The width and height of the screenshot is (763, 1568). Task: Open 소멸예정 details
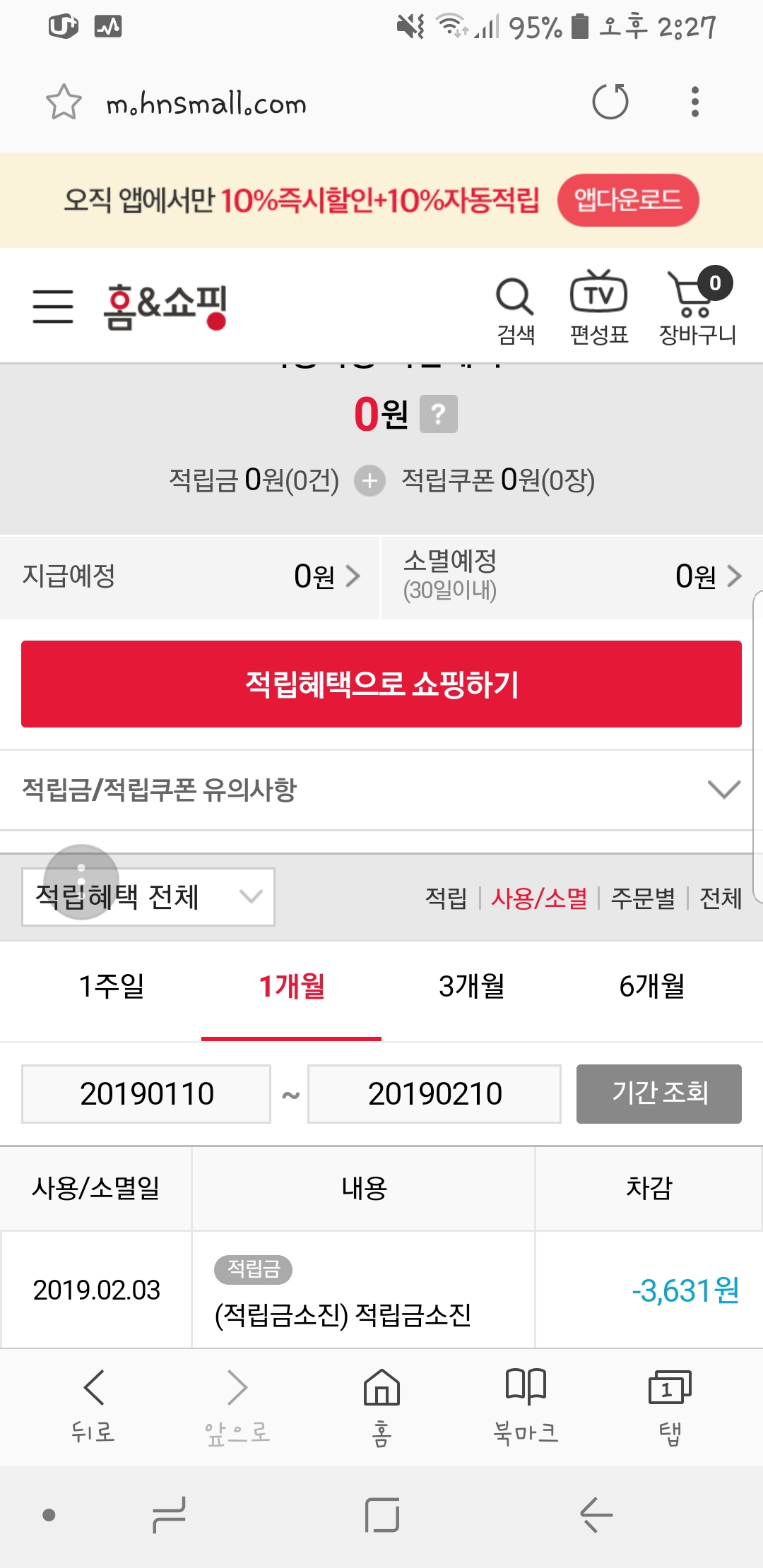(x=571, y=576)
